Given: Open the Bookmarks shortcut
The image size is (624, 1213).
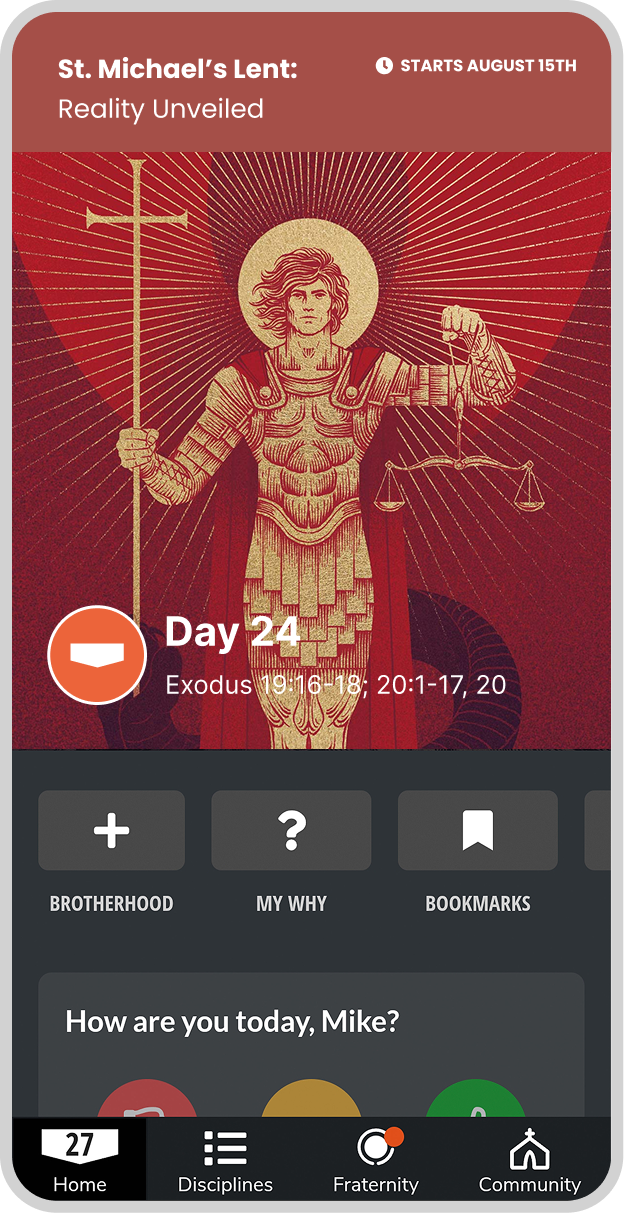Looking at the screenshot, I should coord(477,830).
